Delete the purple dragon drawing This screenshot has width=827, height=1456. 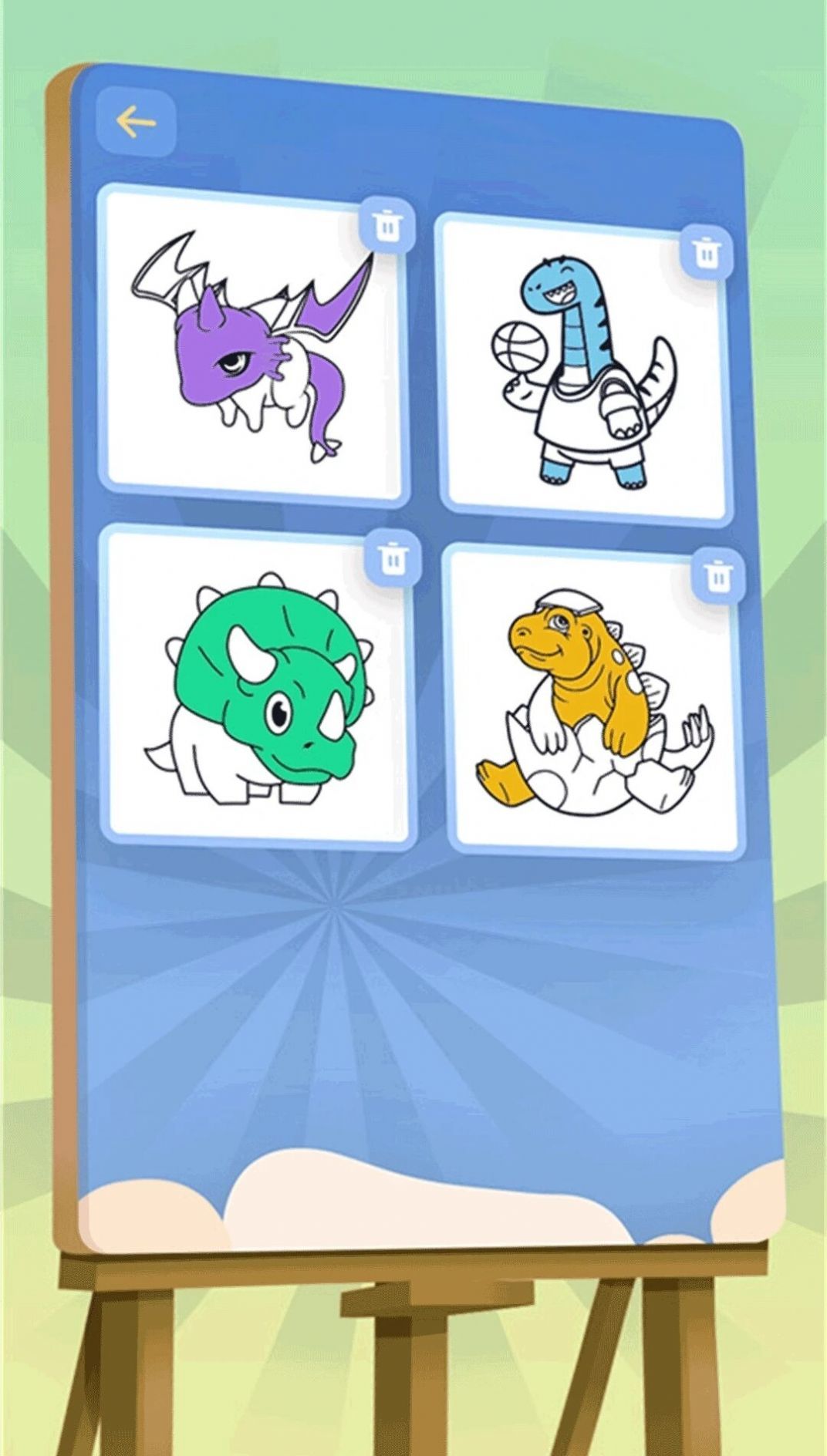coord(388,225)
